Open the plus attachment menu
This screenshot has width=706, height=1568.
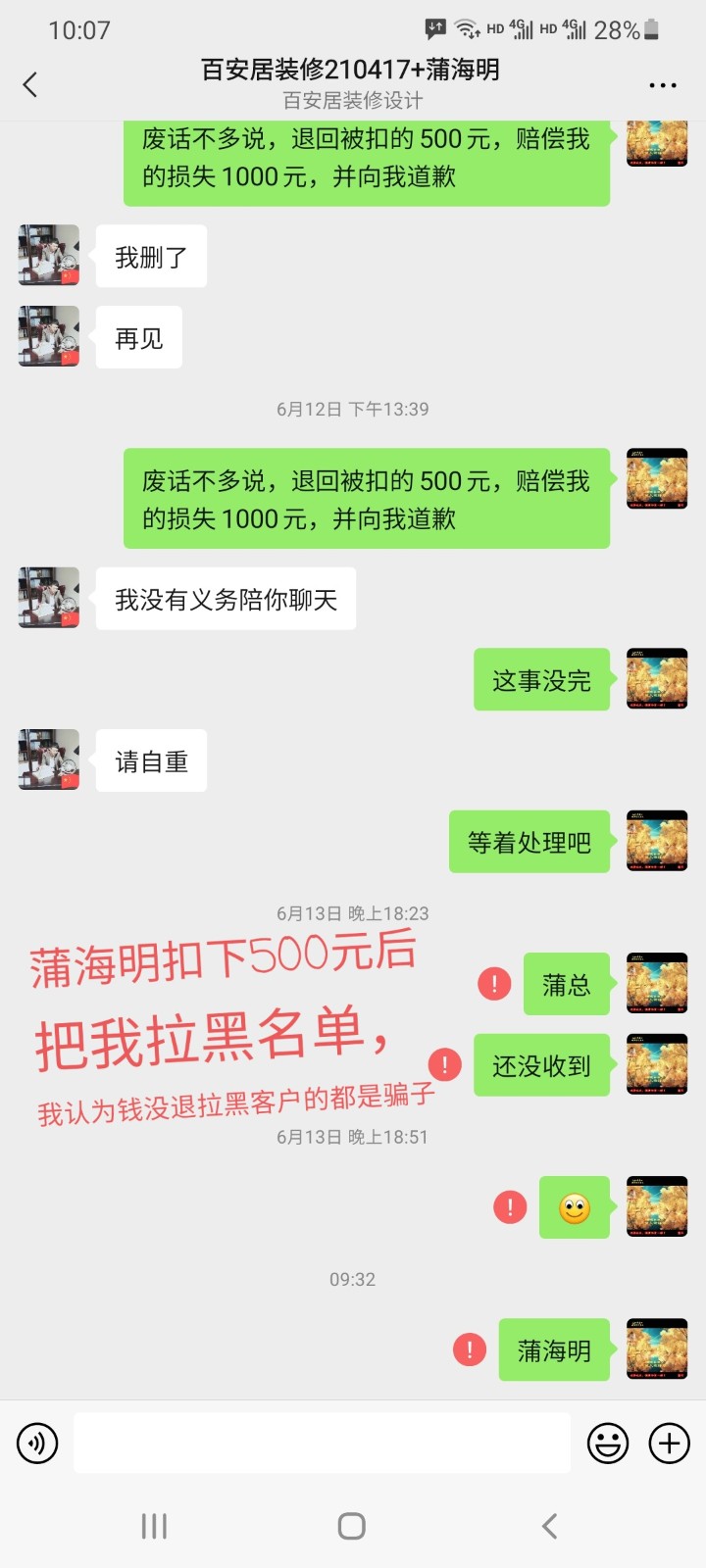670,1444
